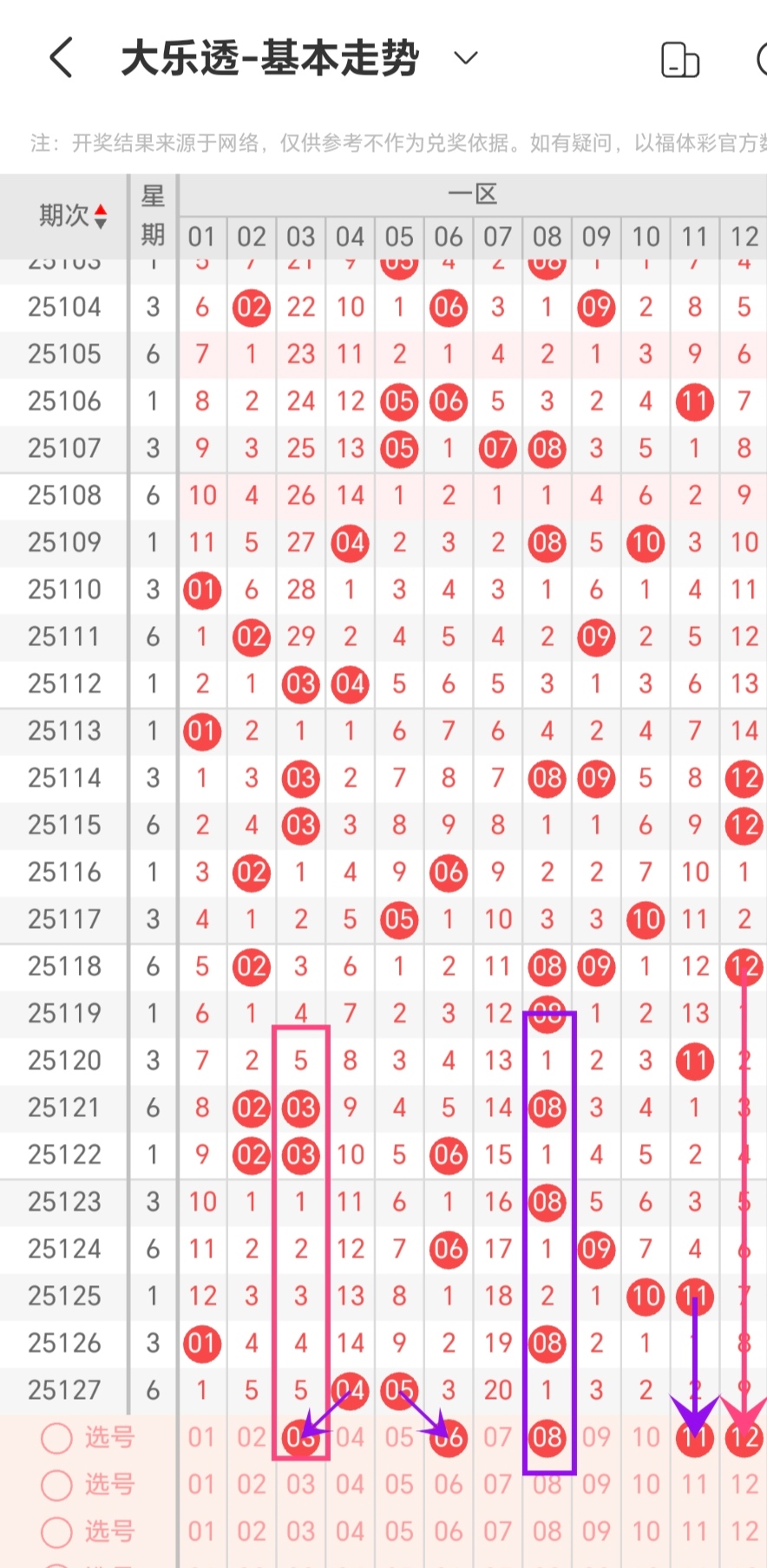Viewport: 767px width, 1568px height.
Task: Go back from the trend chart
Action: pos(61,58)
